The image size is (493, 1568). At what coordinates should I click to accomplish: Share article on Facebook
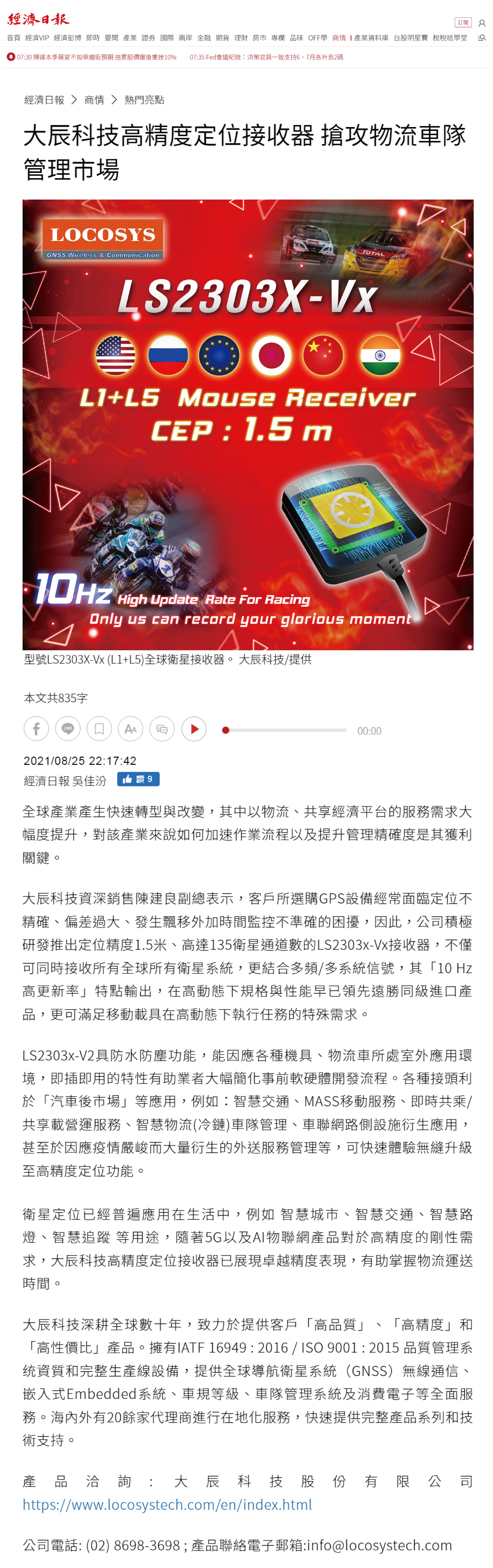[x=37, y=729]
